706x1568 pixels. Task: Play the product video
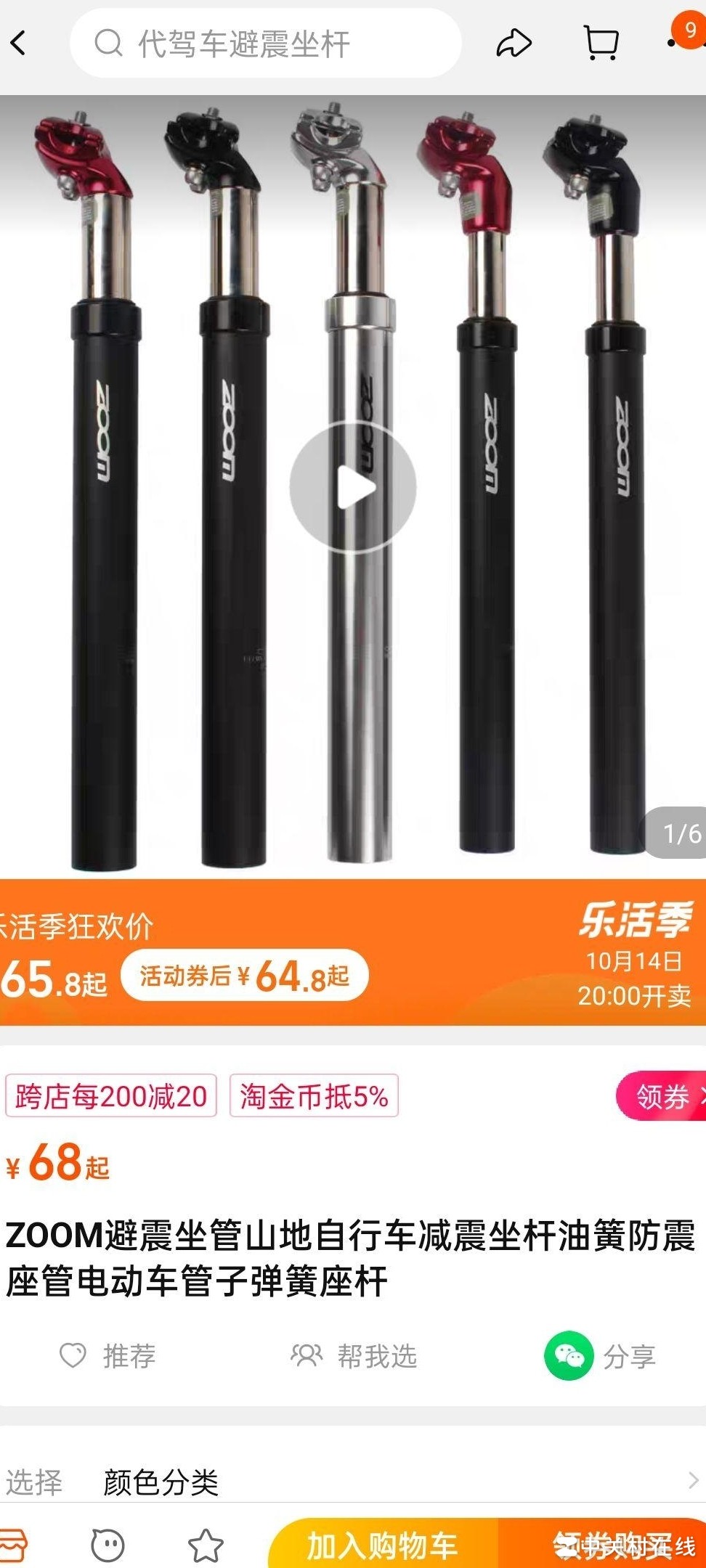(x=353, y=487)
